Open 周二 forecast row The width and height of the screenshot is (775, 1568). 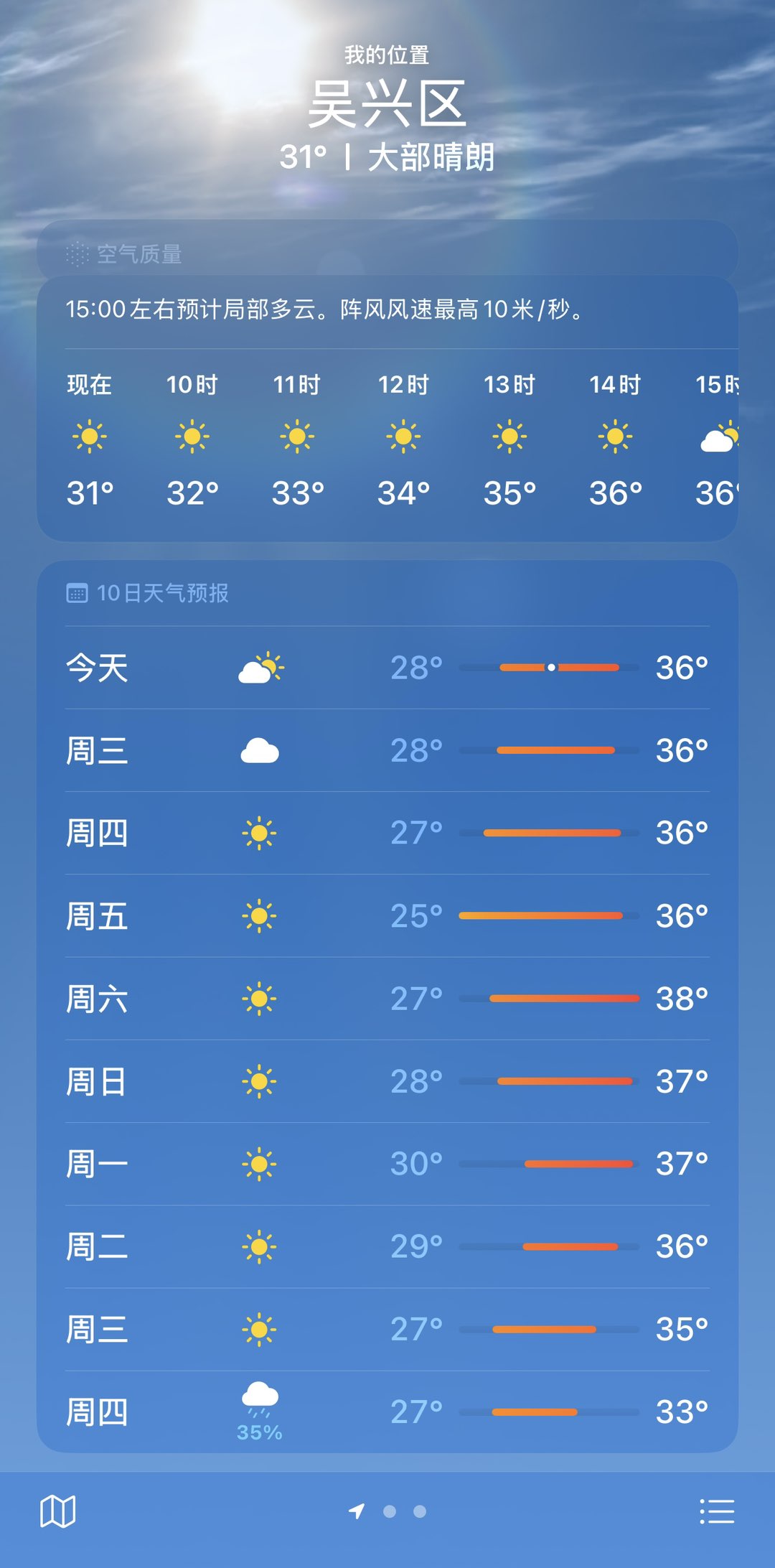(387, 1246)
